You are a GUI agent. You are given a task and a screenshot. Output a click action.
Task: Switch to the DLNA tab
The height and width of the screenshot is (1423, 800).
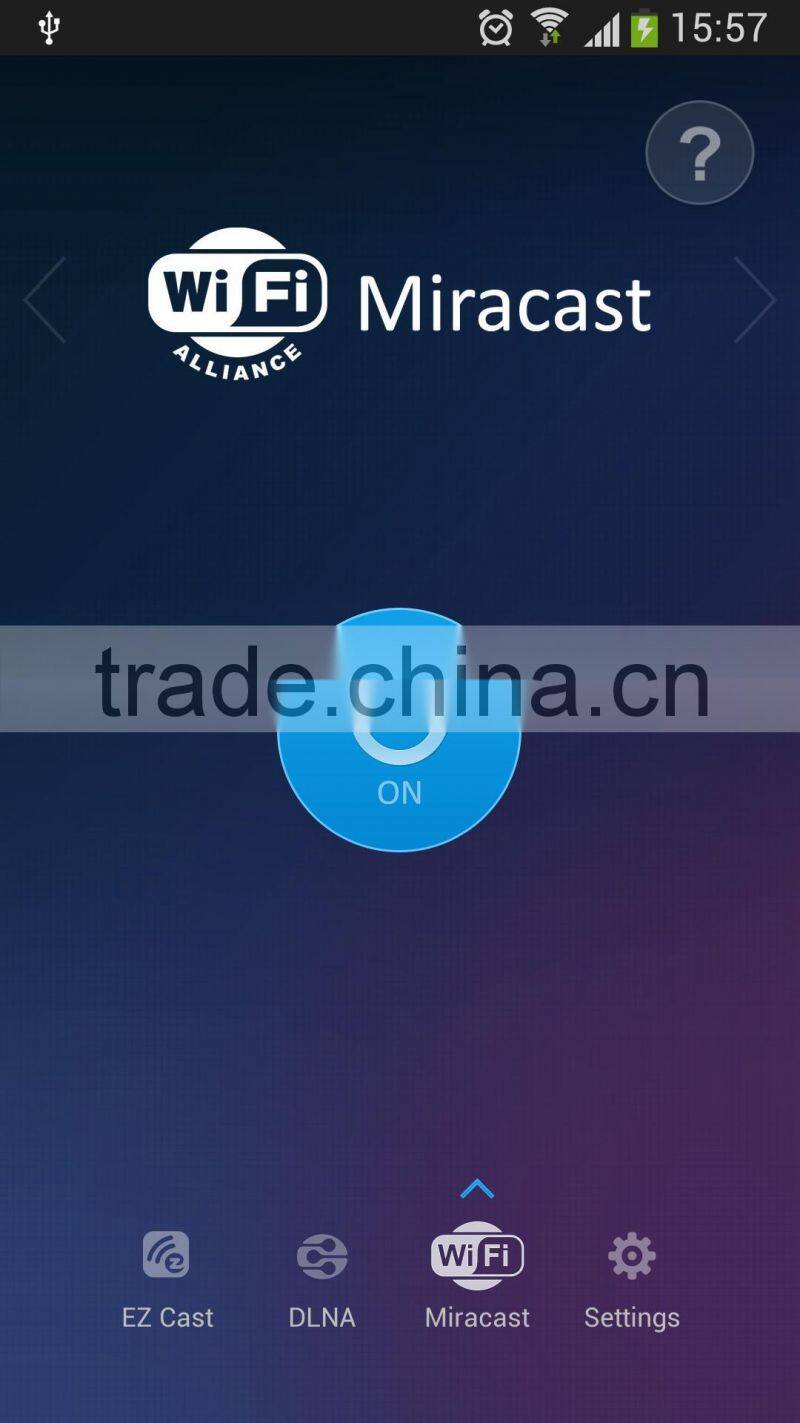(322, 1281)
